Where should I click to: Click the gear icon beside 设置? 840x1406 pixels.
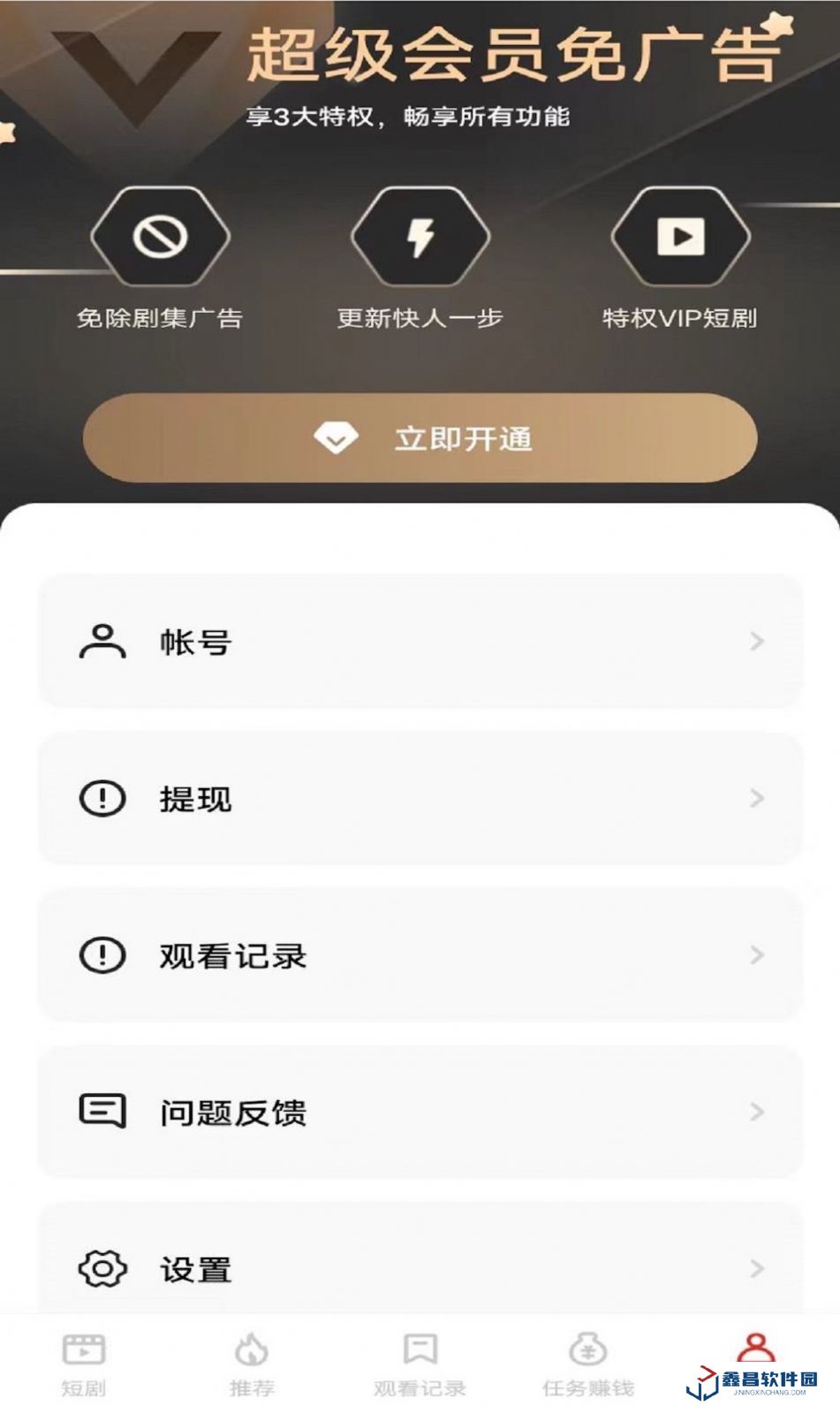tap(102, 1266)
